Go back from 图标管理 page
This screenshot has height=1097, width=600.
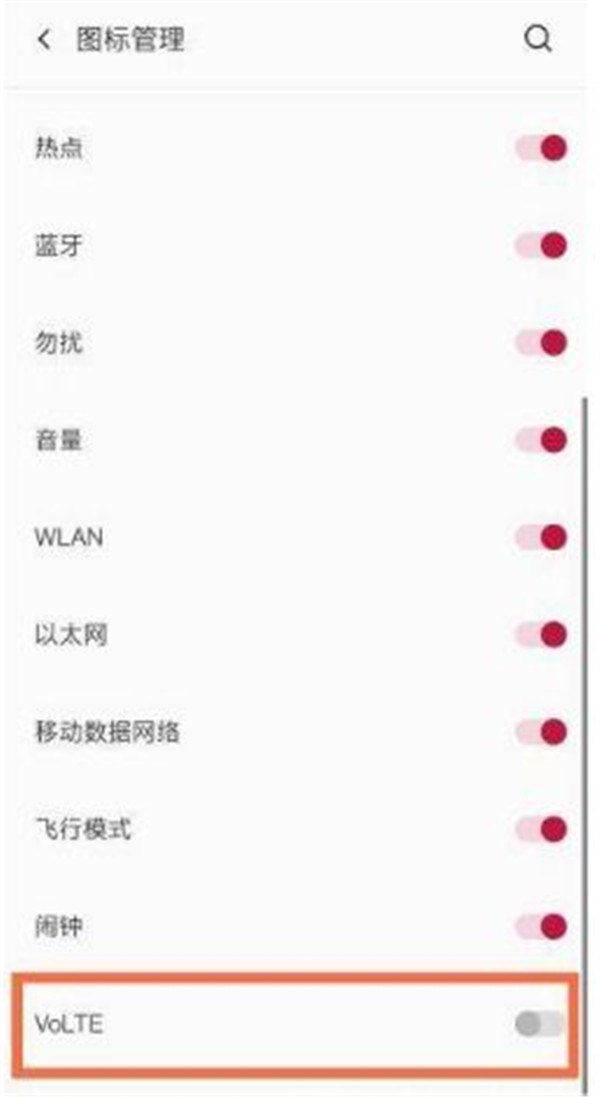44,40
